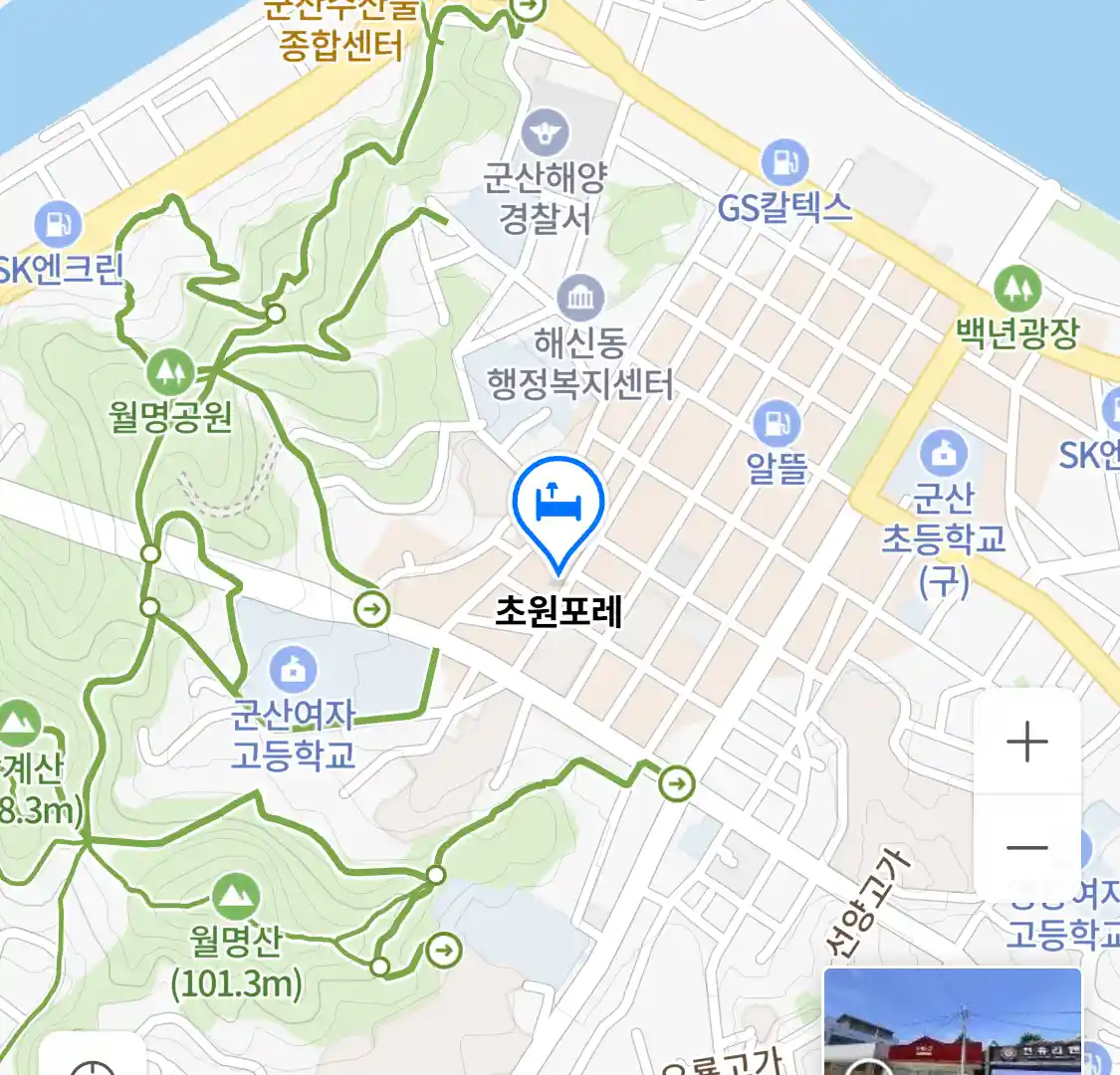This screenshot has height=1075, width=1120.
Task: Open the 군산해양경찰서 marker
Action: pos(546,132)
